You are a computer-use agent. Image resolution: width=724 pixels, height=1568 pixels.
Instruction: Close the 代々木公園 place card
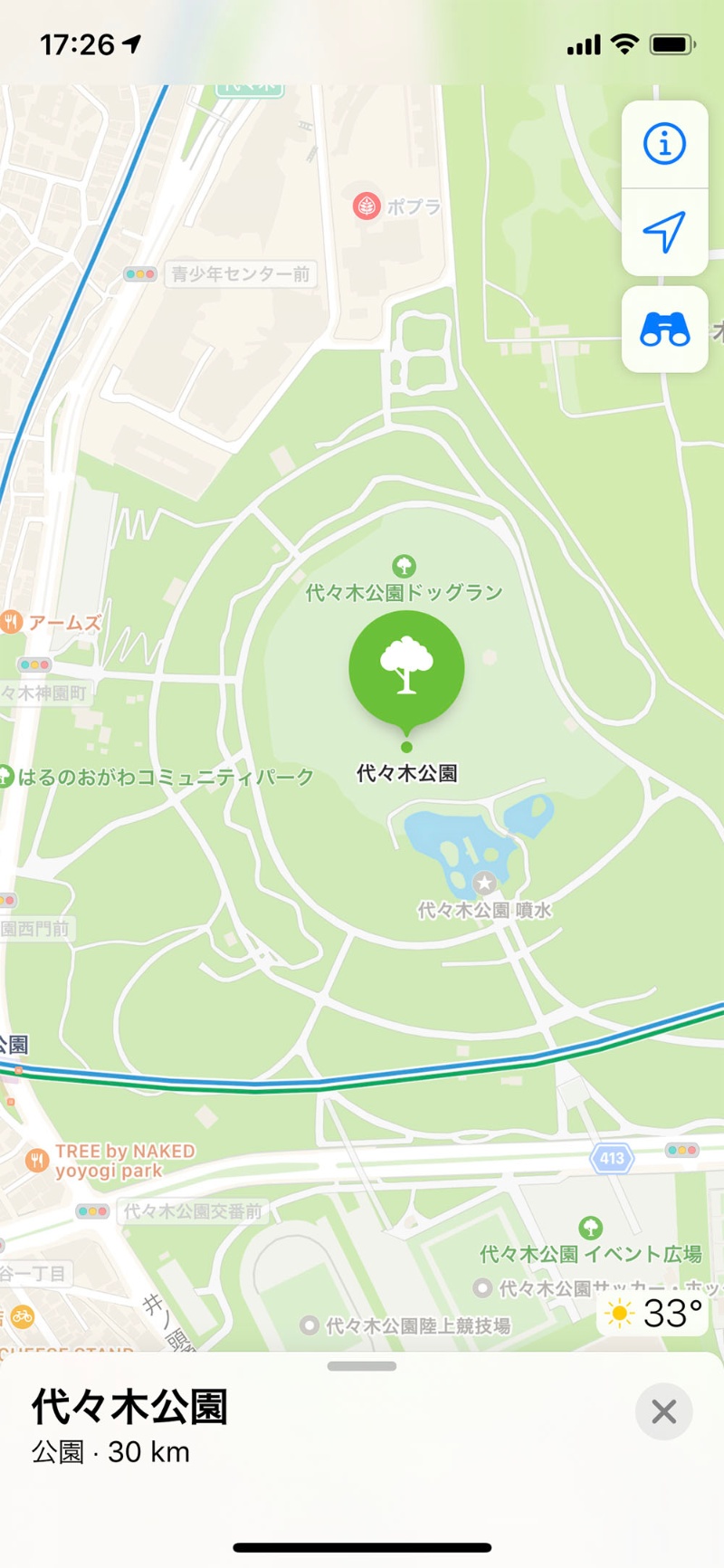click(x=663, y=1410)
